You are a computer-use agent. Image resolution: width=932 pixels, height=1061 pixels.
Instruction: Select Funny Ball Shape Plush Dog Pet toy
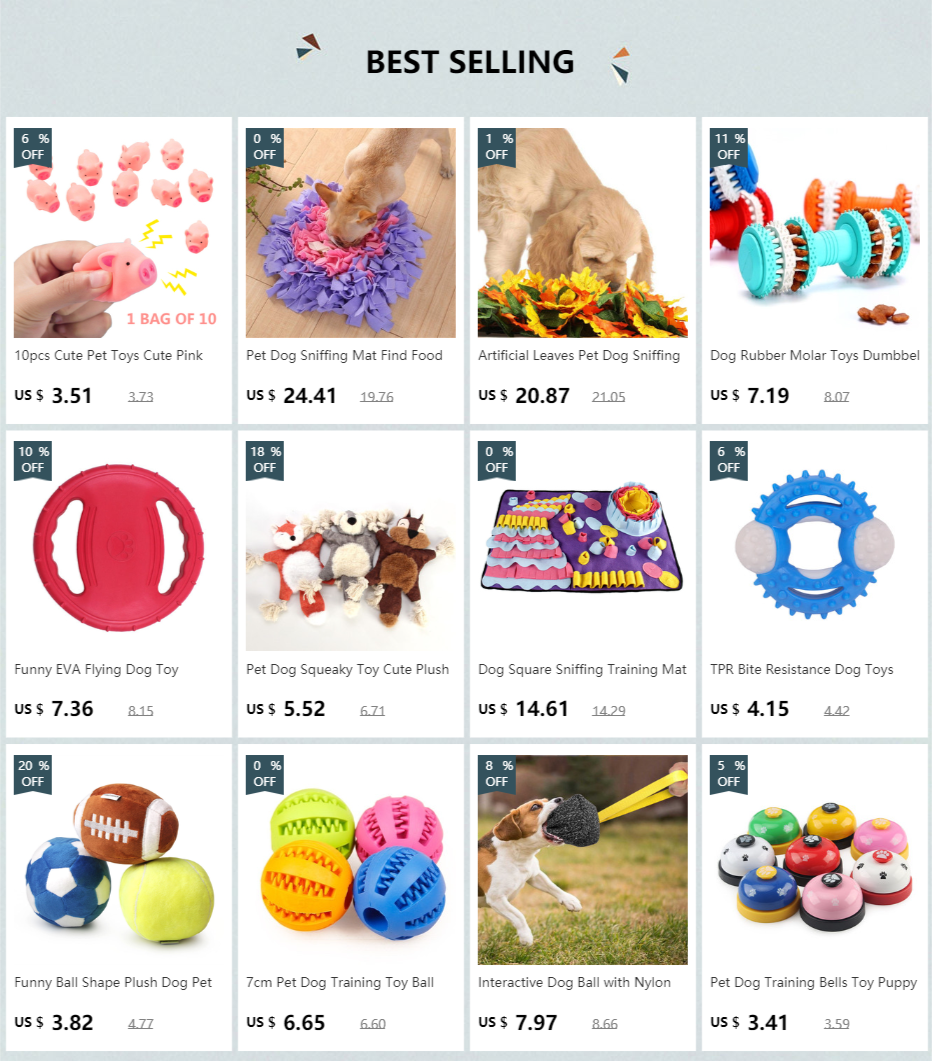[118, 897]
